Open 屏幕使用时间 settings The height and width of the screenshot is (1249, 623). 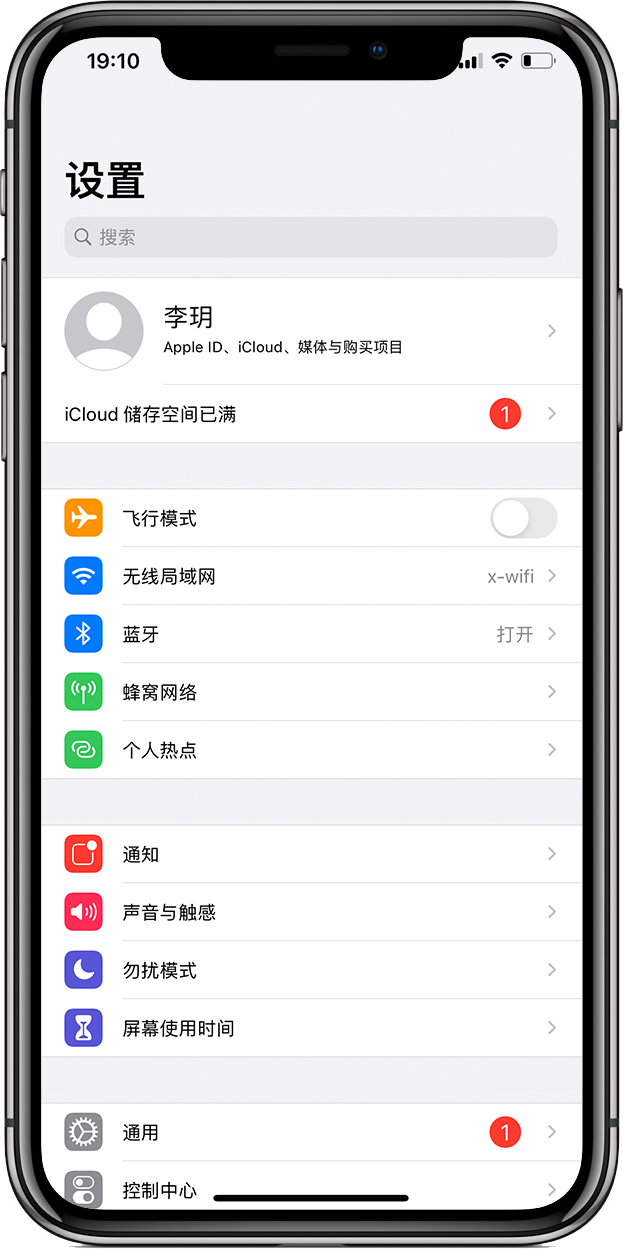(310, 1028)
